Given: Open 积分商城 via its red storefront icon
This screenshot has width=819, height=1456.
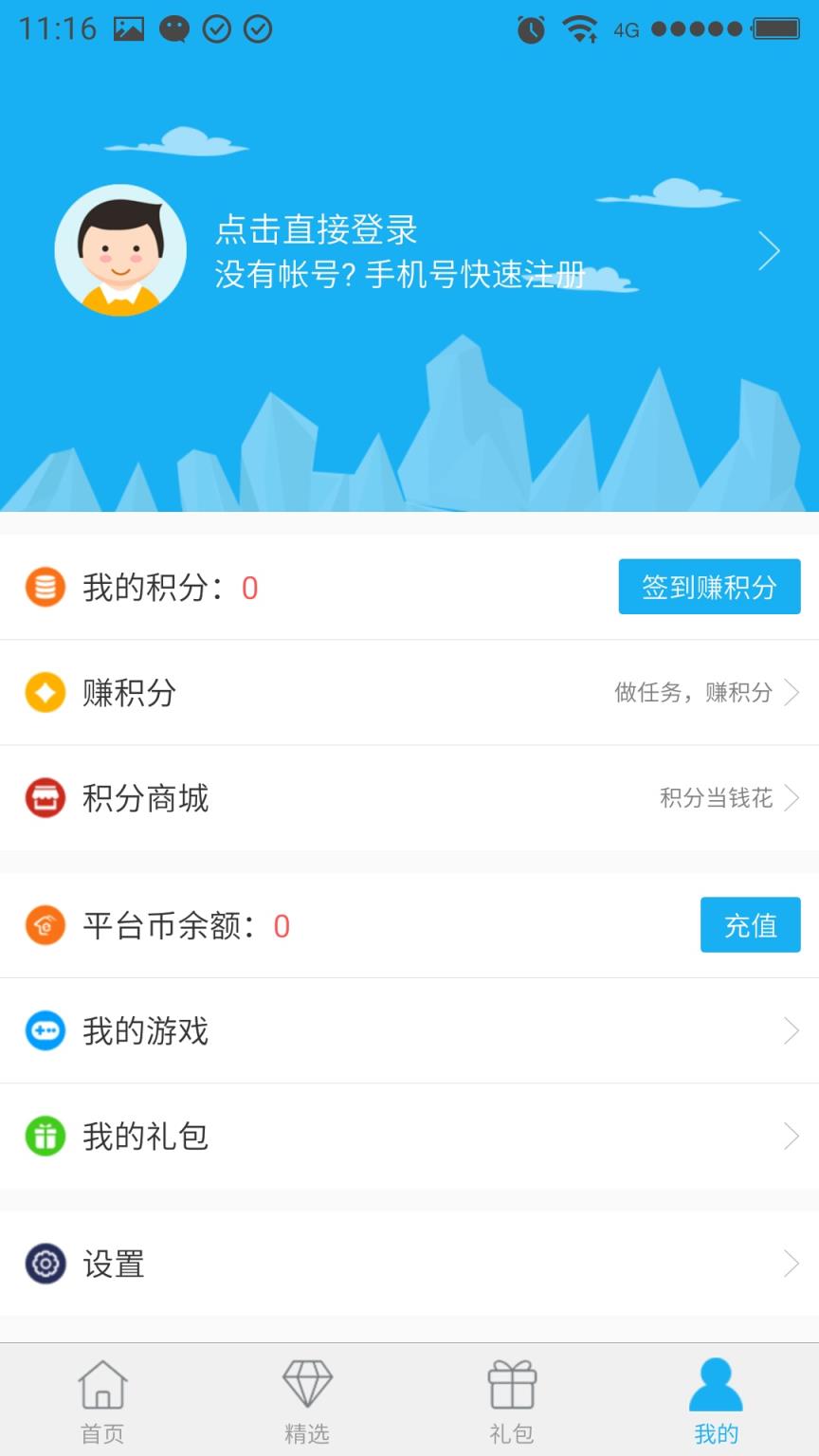Looking at the screenshot, I should click(x=45, y=798).
